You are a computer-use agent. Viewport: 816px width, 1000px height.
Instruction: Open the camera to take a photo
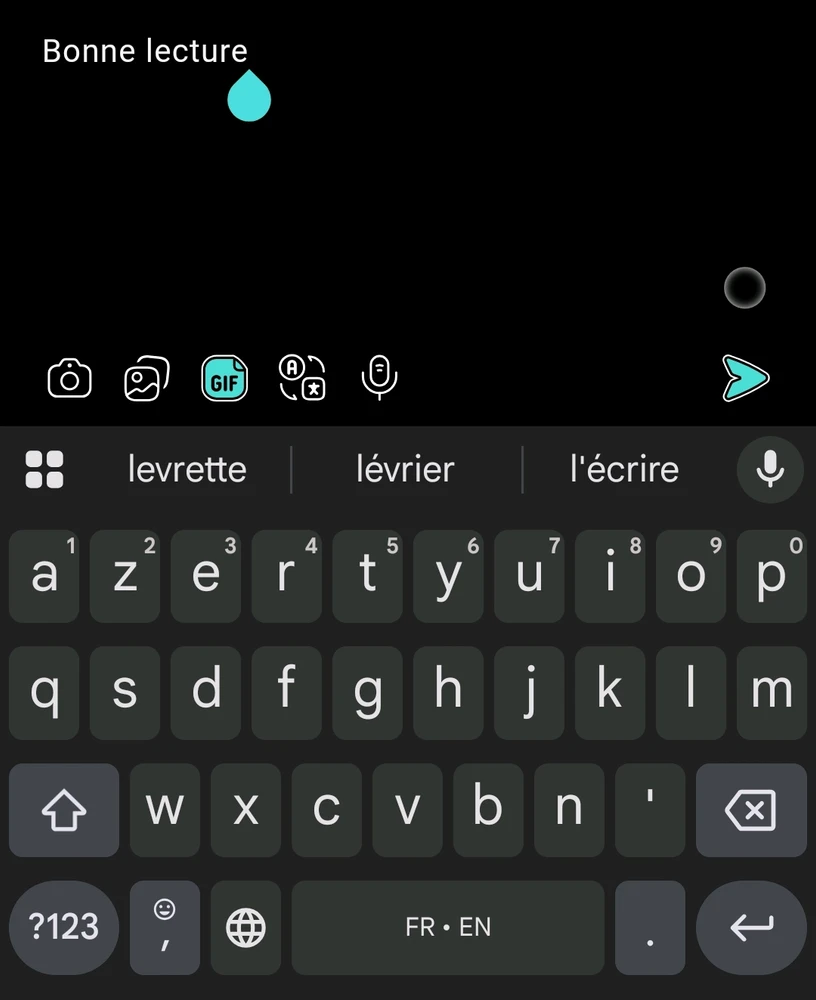pos(69,378)
